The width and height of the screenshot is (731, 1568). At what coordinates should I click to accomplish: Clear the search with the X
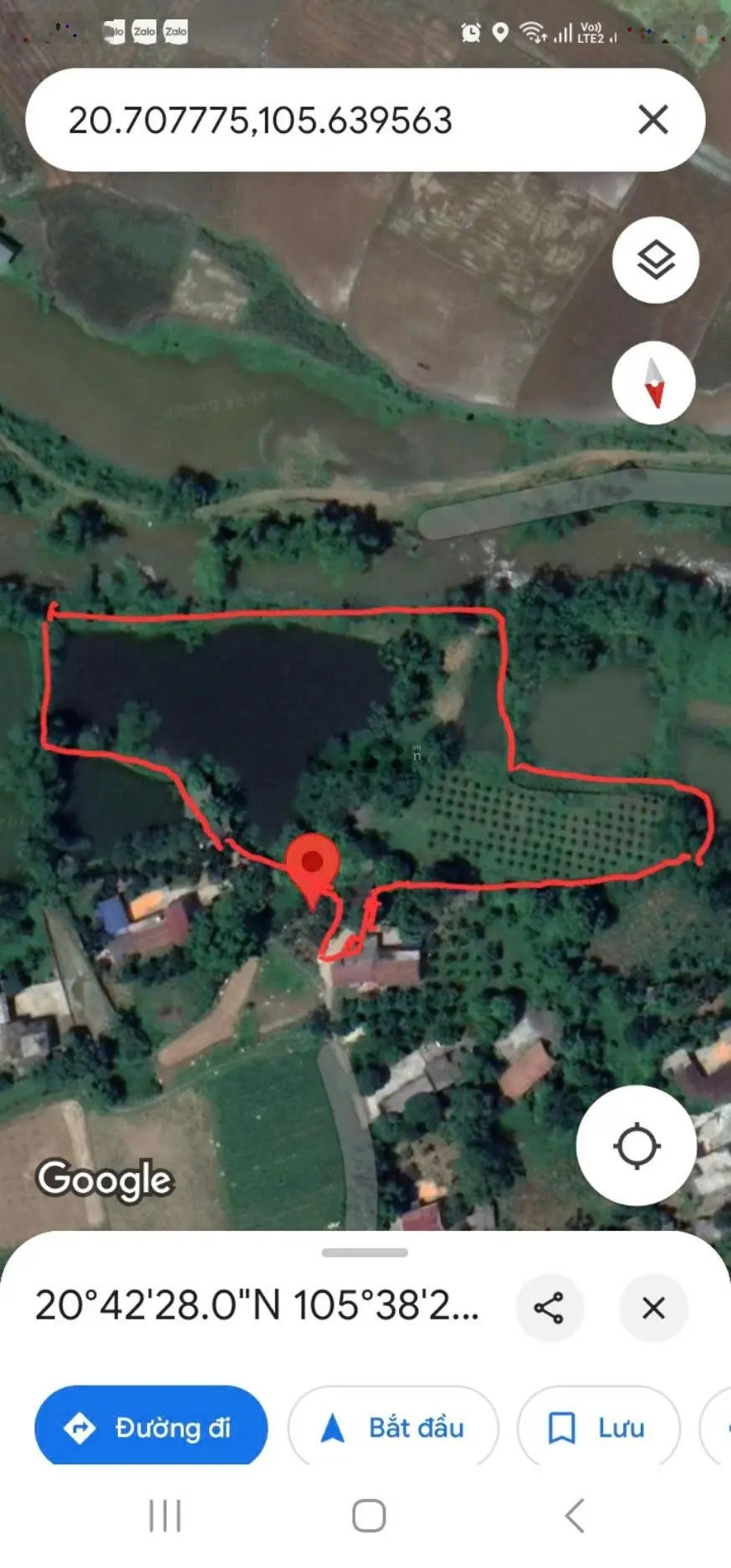pos(652,120)
